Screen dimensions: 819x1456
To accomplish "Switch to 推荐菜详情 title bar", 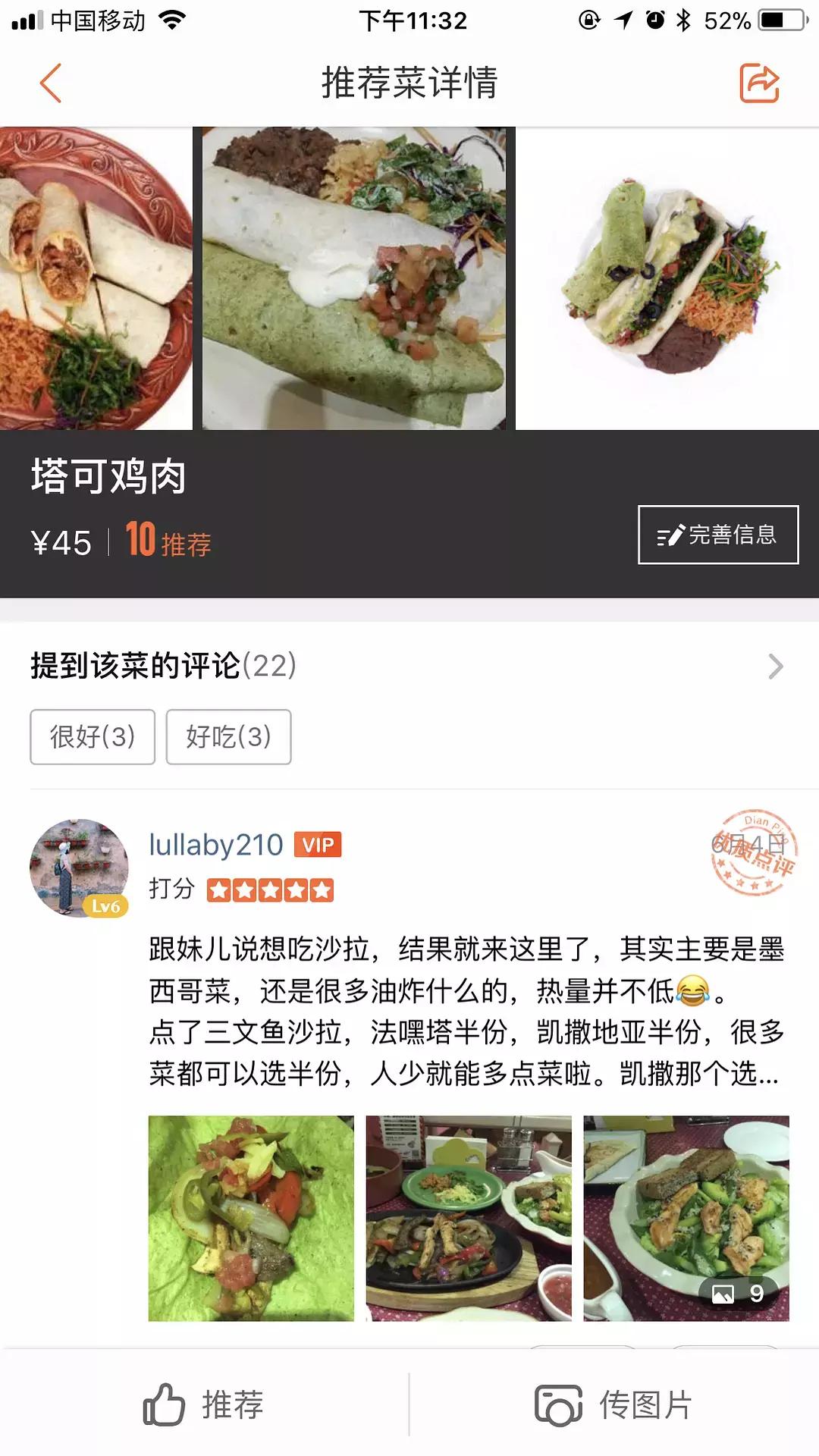I will point(409,85).
